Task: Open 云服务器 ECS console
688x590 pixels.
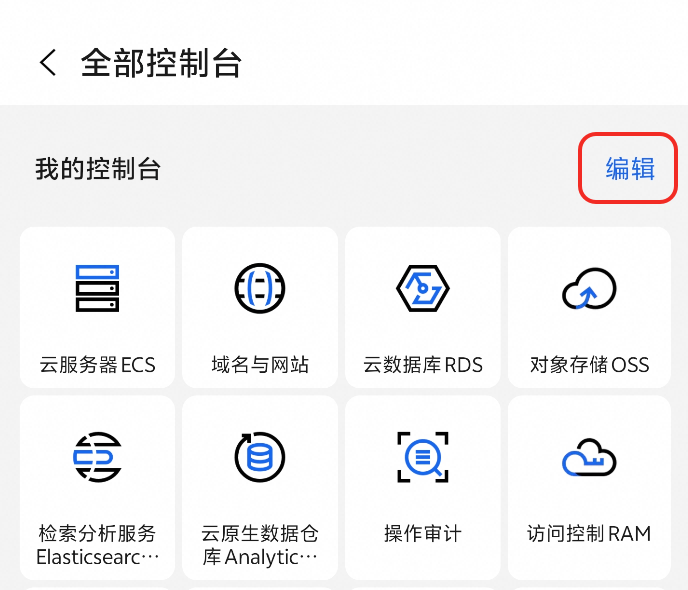Action: (97, 307)
